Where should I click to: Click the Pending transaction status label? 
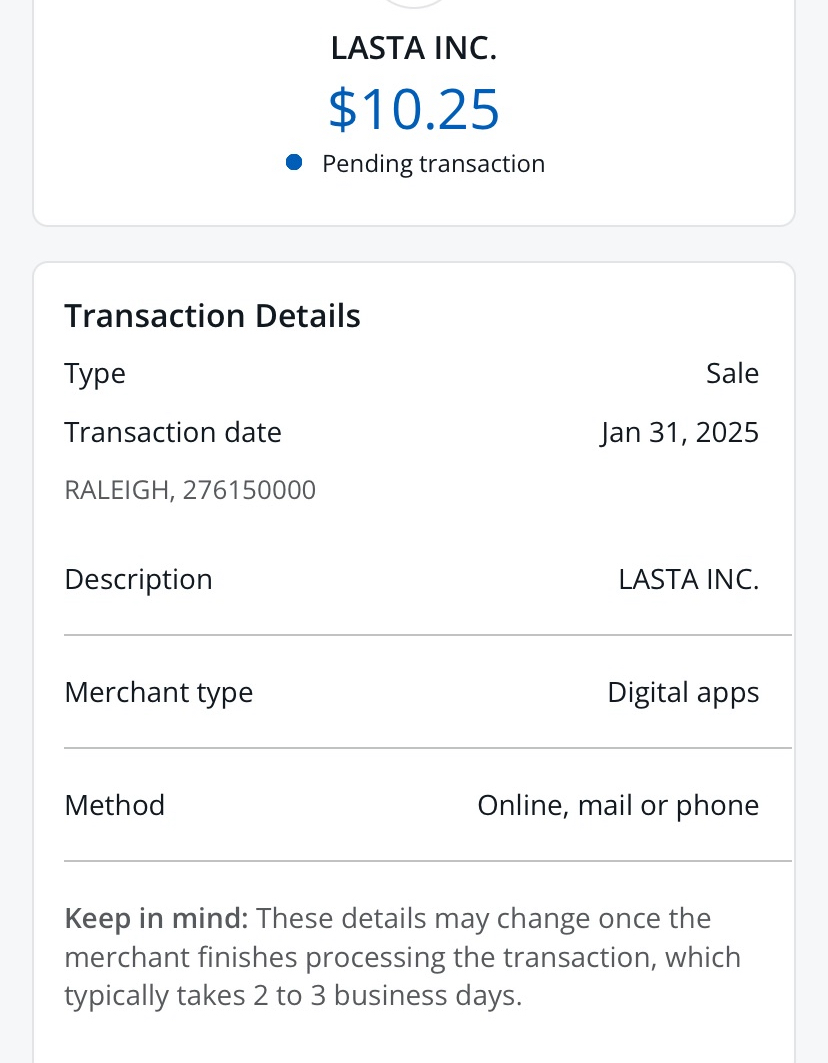tap(432, 163)
